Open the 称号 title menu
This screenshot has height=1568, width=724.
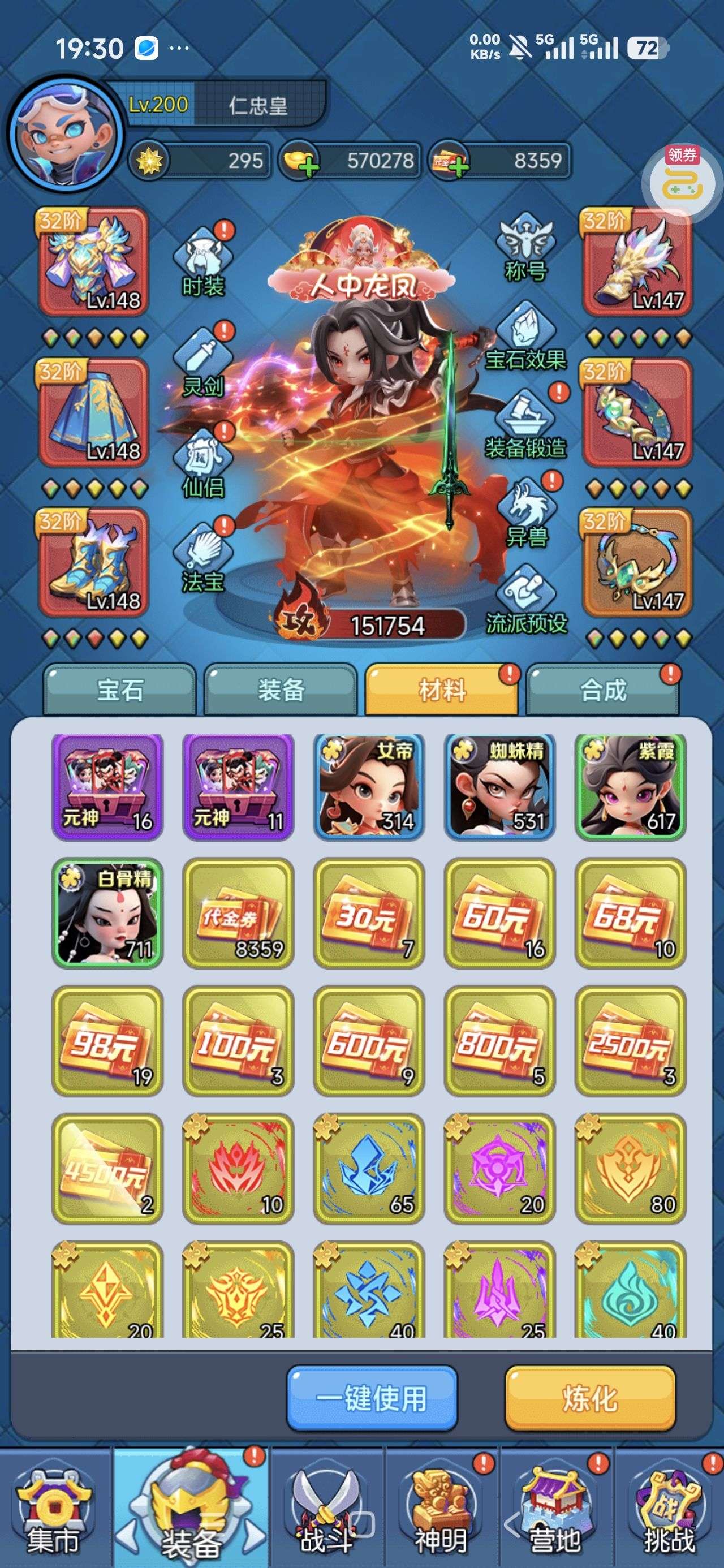526,248
